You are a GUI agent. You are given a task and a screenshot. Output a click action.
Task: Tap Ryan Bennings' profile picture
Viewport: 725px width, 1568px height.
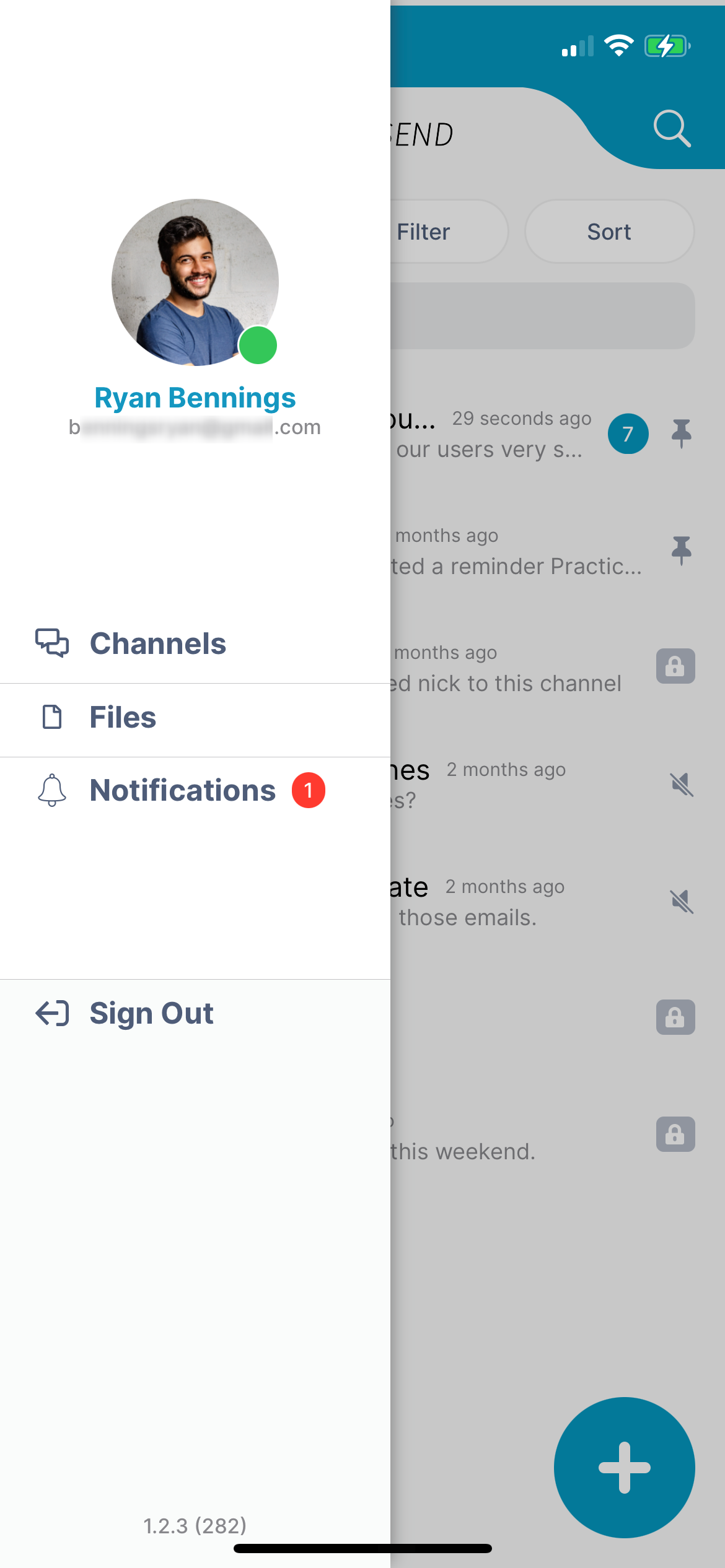(195, 282)
